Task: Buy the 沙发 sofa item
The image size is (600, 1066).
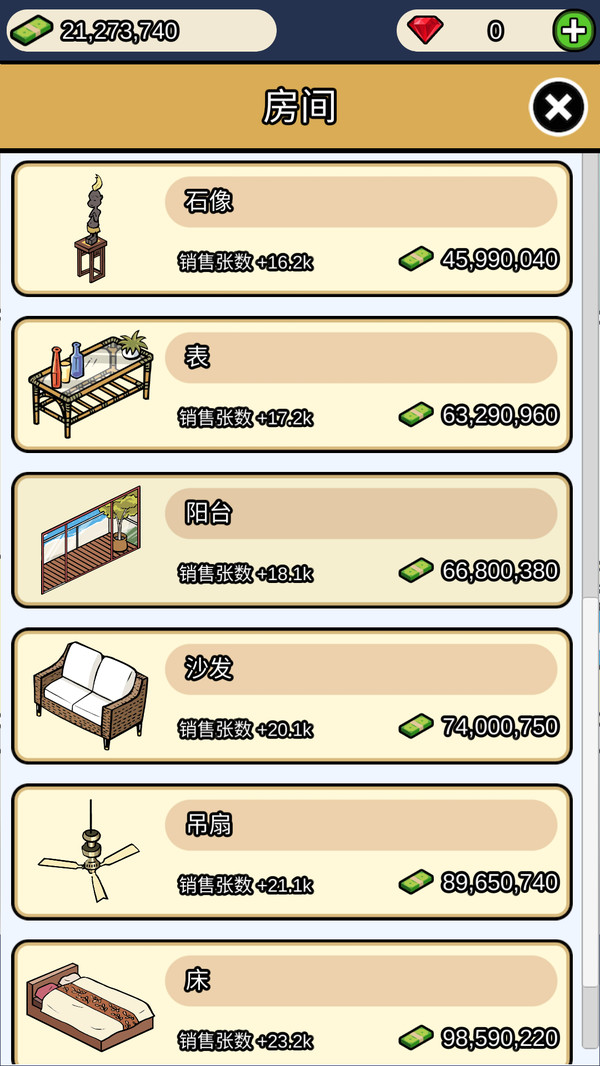Action: pos(291,696)
